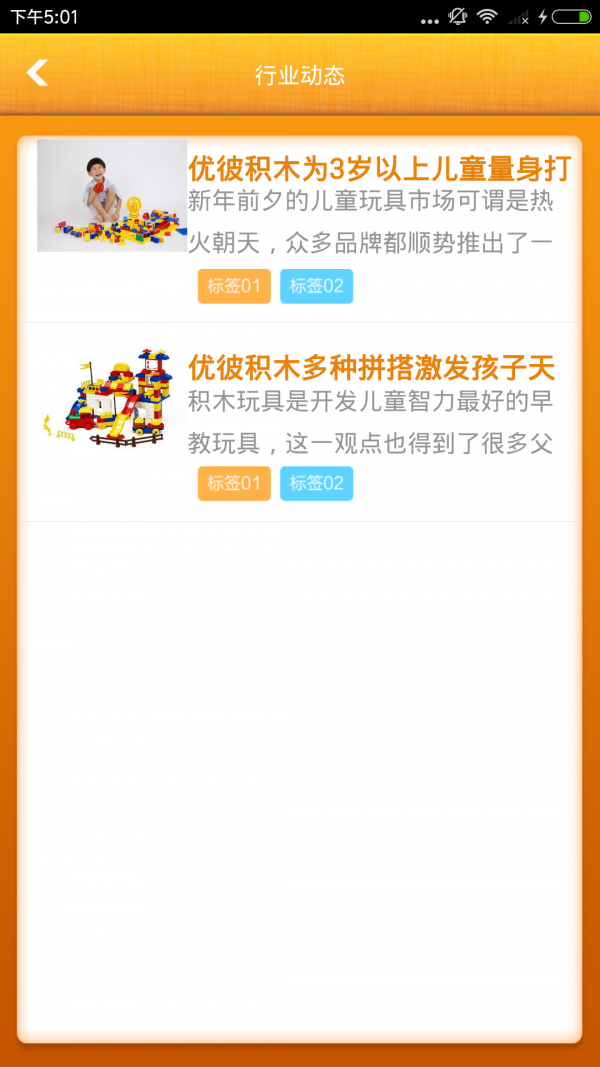This screenshot has width=600, height=1067.
Task: Go back using the arrow icon
Action: pyautogui.click(x=37, y=73)
